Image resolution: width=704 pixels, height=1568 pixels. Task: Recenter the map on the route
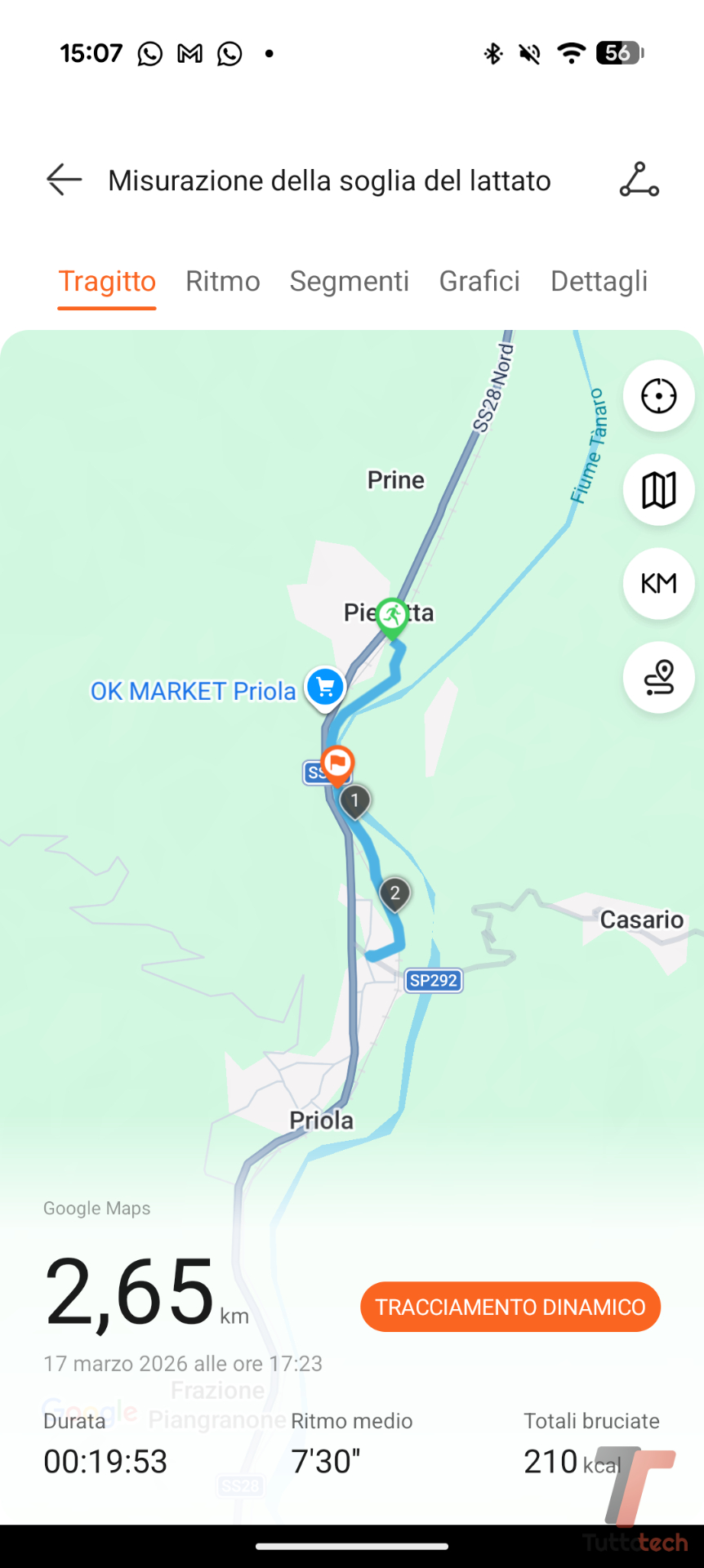coord(658,397)
